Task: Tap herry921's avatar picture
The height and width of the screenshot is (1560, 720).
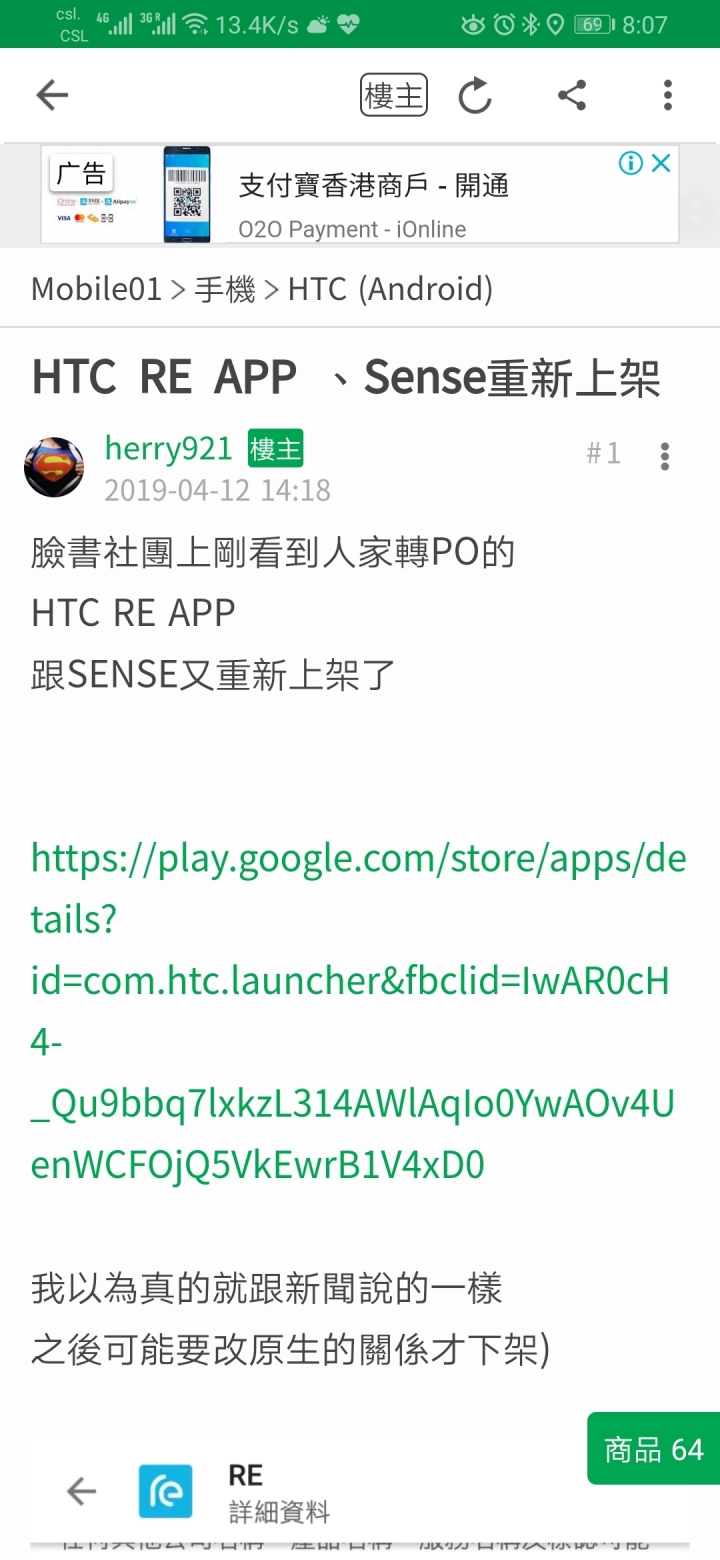Action: (54, 467)
